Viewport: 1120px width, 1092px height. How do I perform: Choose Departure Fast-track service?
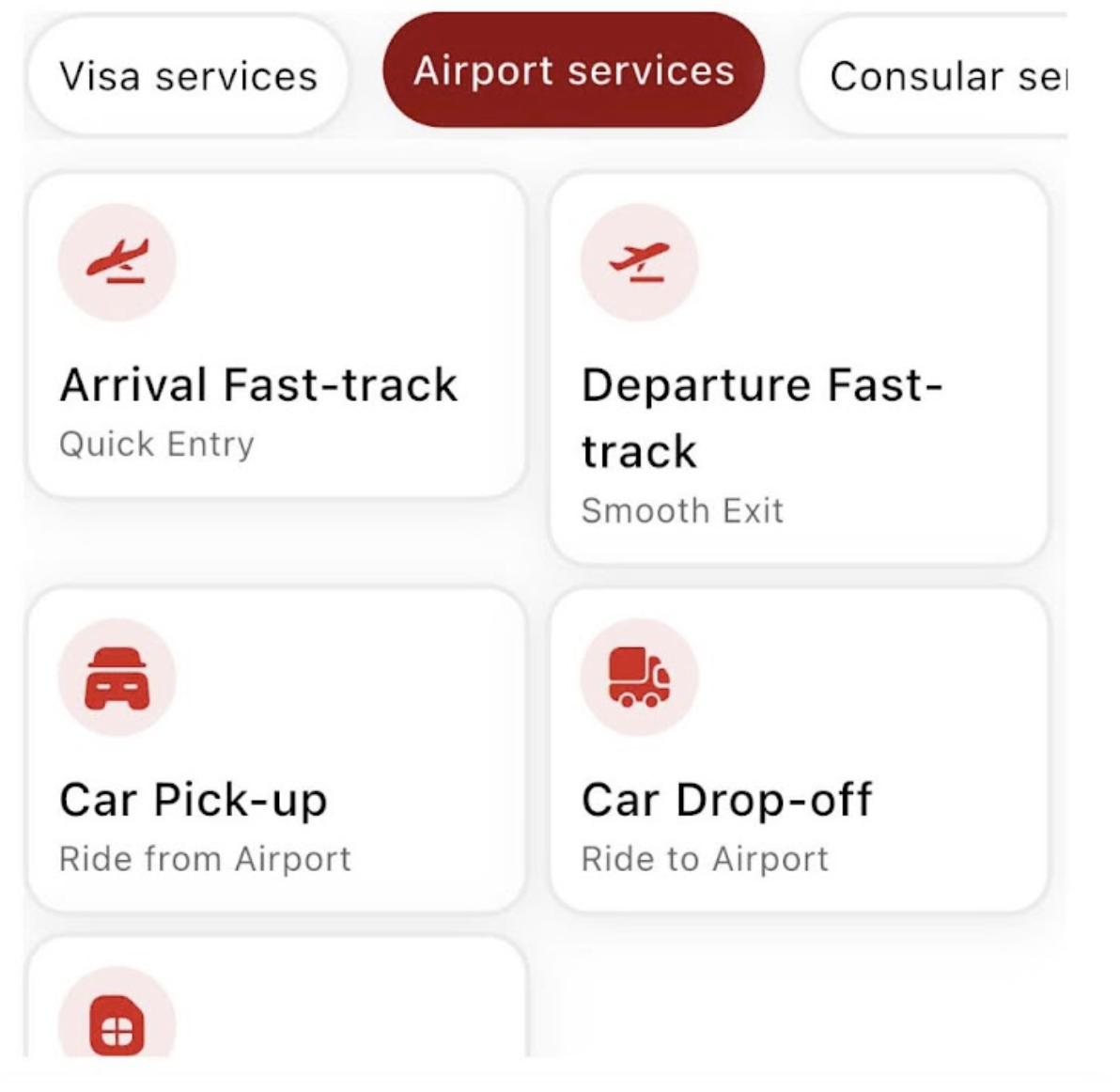pos(798,368)
